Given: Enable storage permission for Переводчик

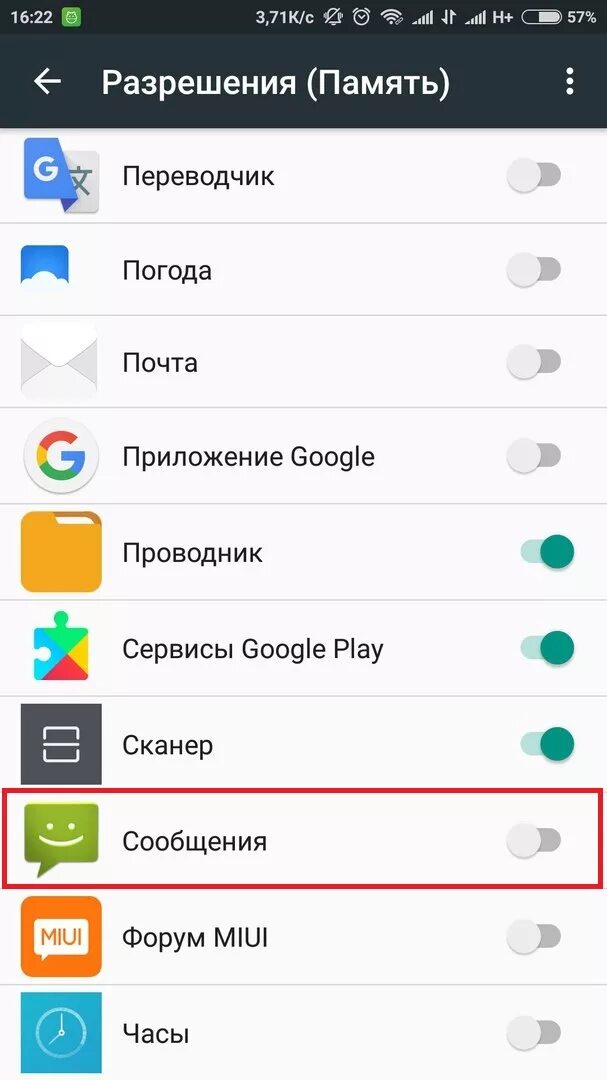Looking at the screenshot, I should (534, 176).
